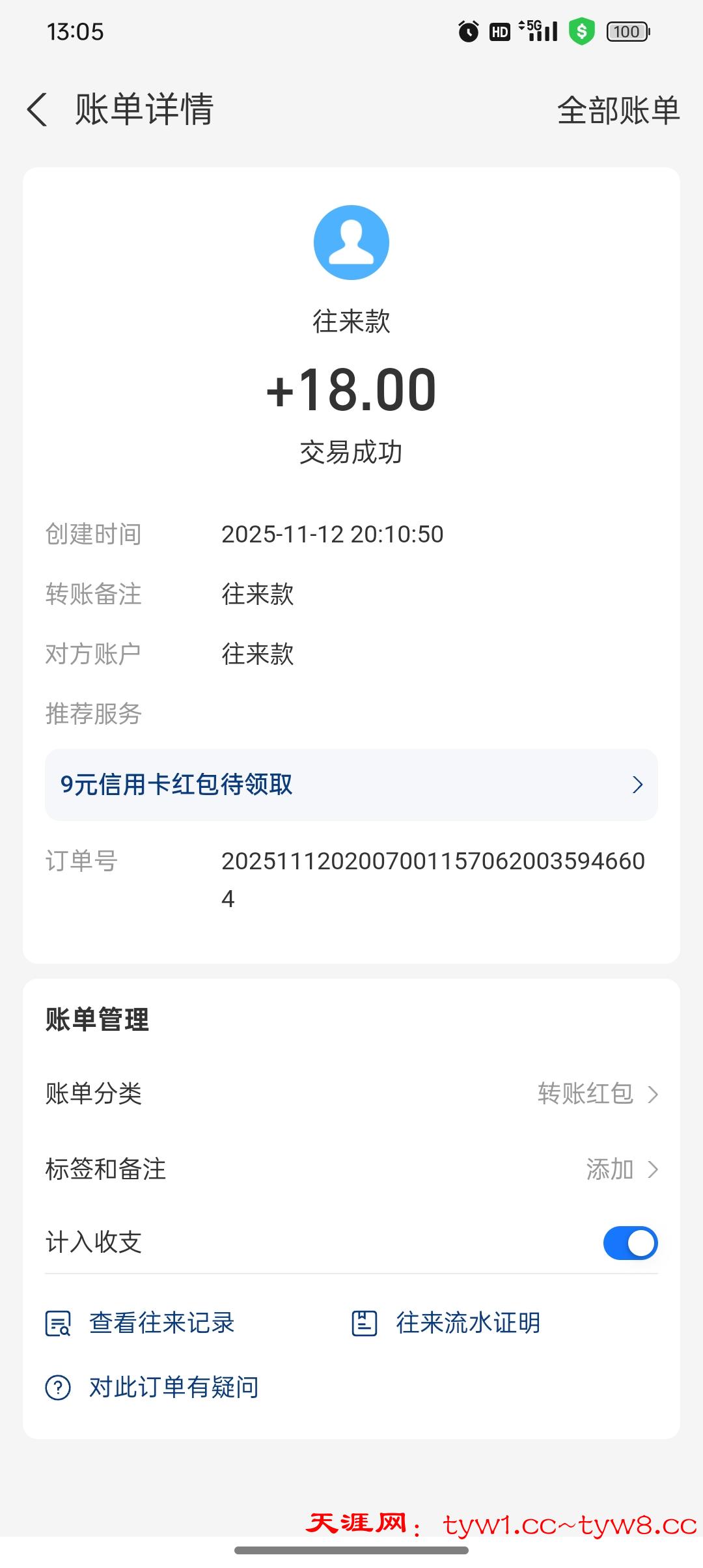This screenshot has width=703, height=1568.
Task: Turn off the 计入收支 switch
Action: coord(630,1243)
